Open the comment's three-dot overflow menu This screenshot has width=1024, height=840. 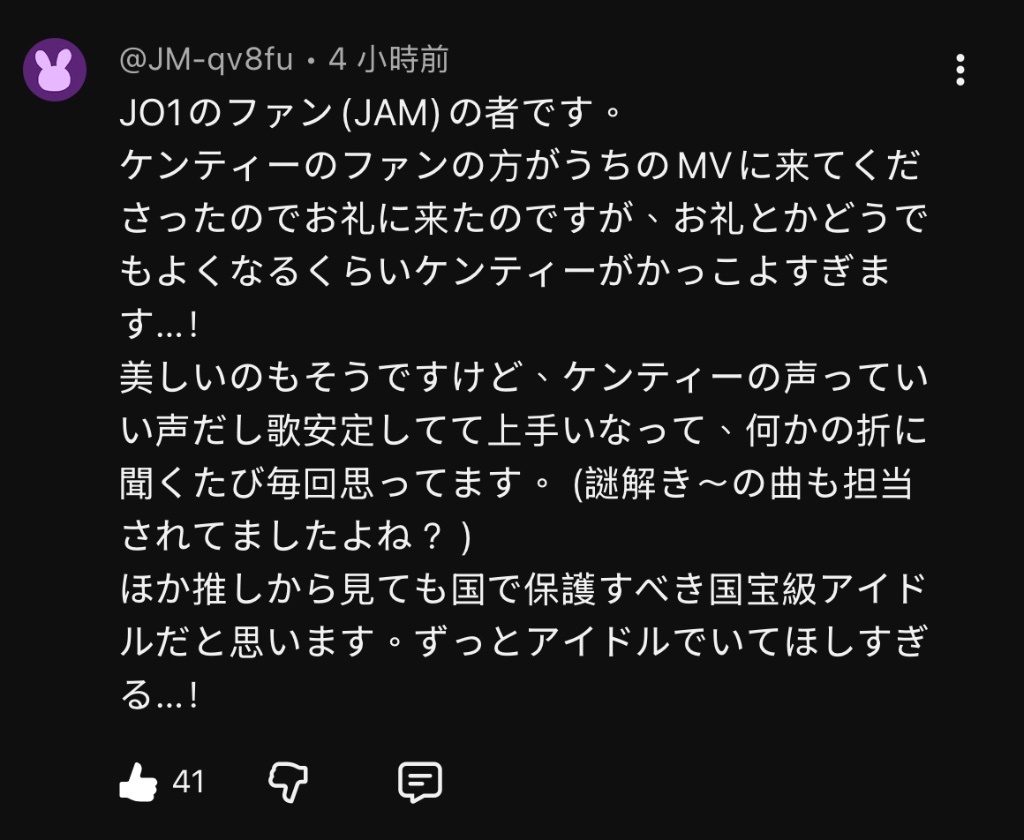(x=960, y=70)
